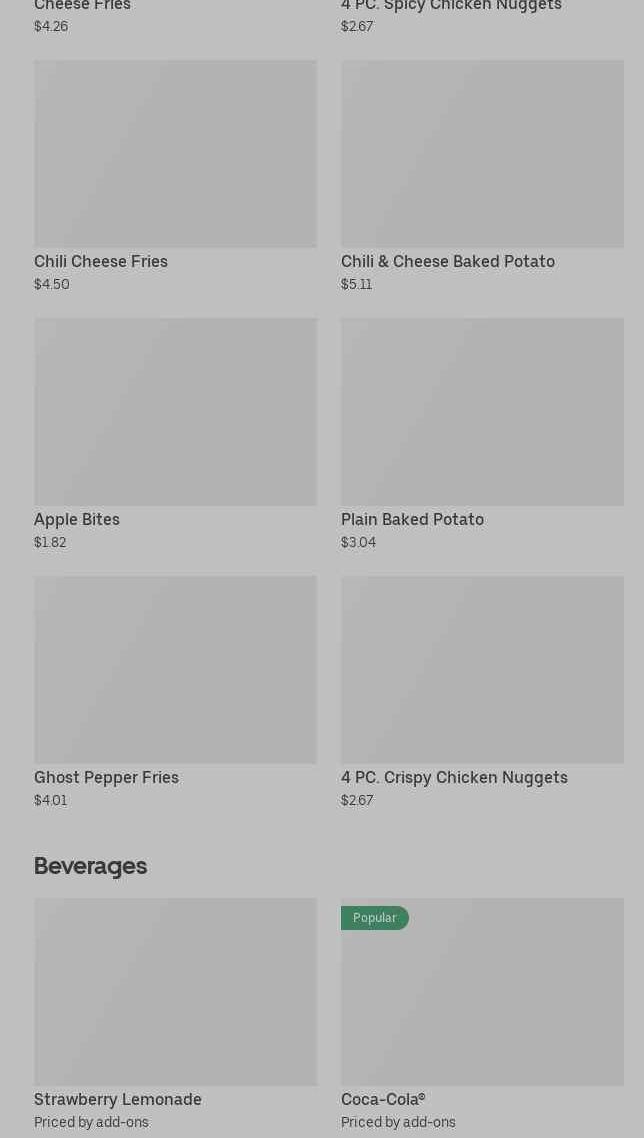Open the Cheese Fries item
This screenshot has width=644, height=1138.
point(175,17)
